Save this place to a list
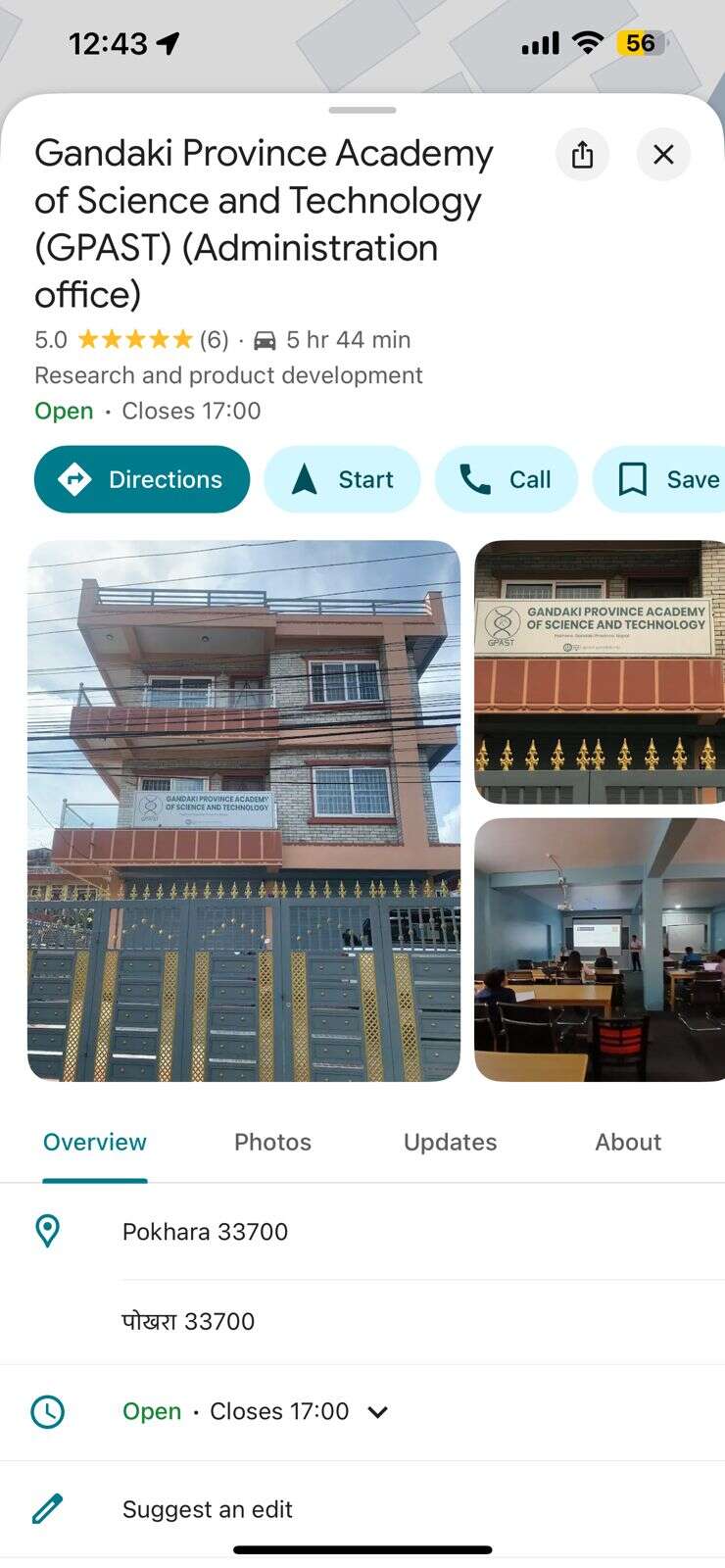 coord(658,479)
